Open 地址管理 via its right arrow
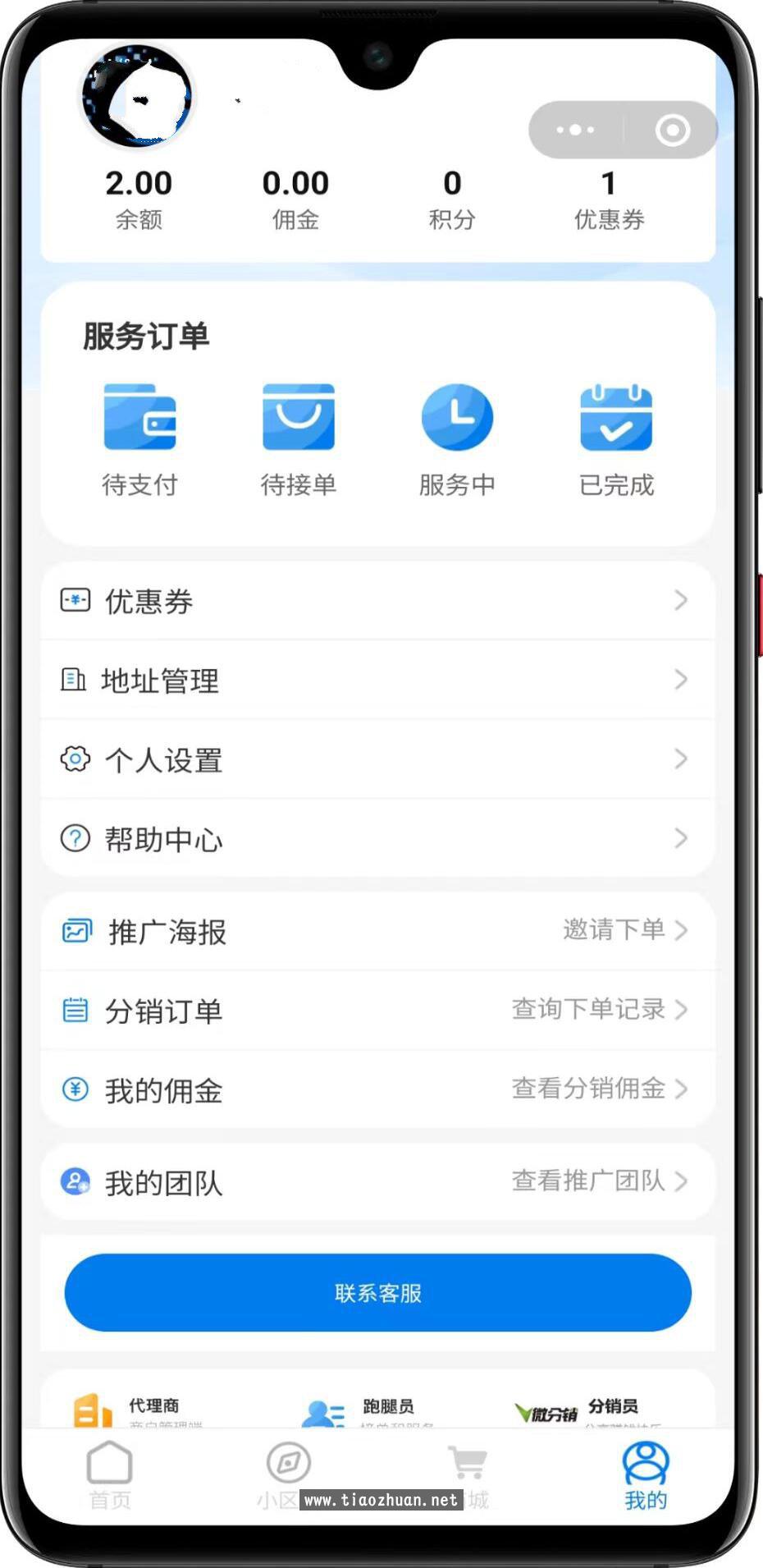 (x=681, y=680)
